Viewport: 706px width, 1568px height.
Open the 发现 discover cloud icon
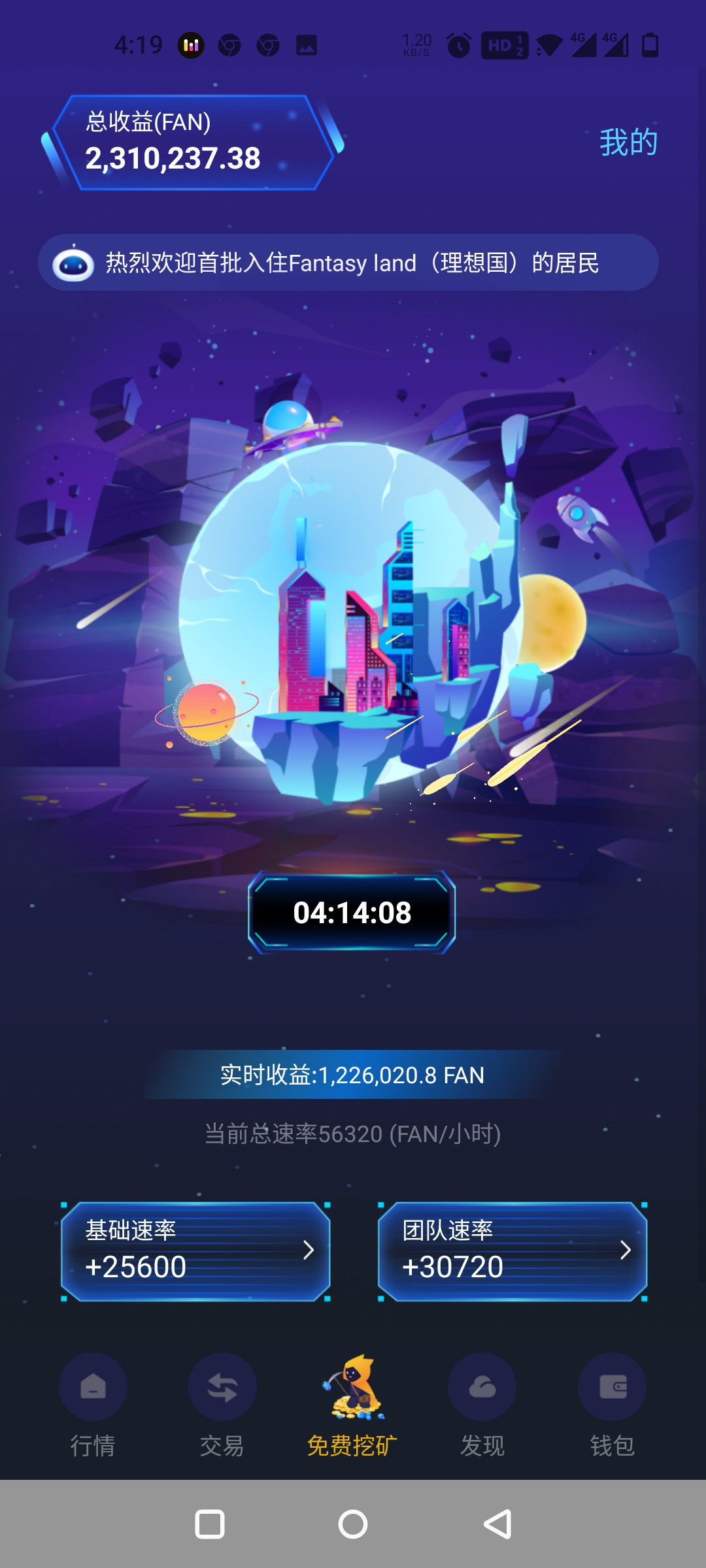coord(482,1386)
